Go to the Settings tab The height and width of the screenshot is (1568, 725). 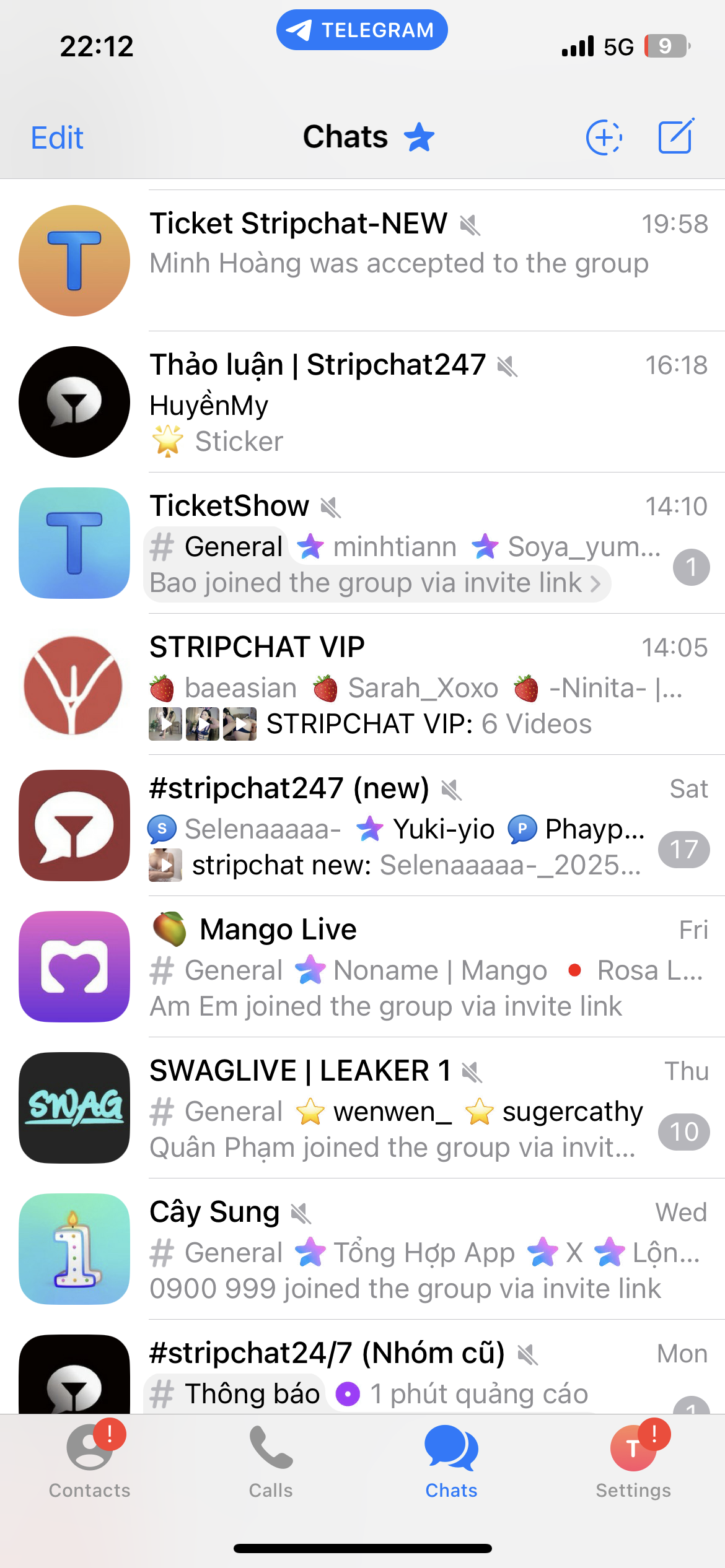633,1461
